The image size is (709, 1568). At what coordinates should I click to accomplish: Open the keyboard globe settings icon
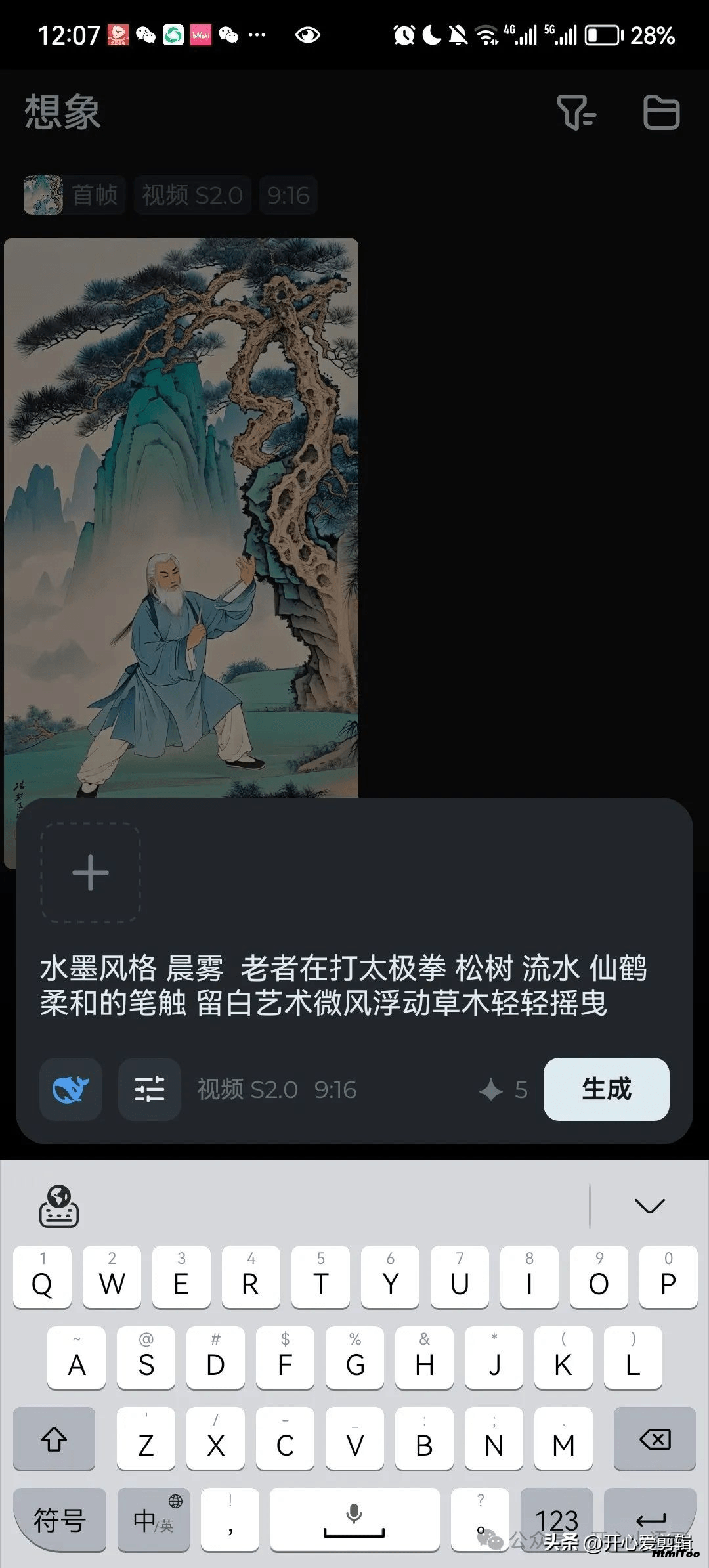59,1206
